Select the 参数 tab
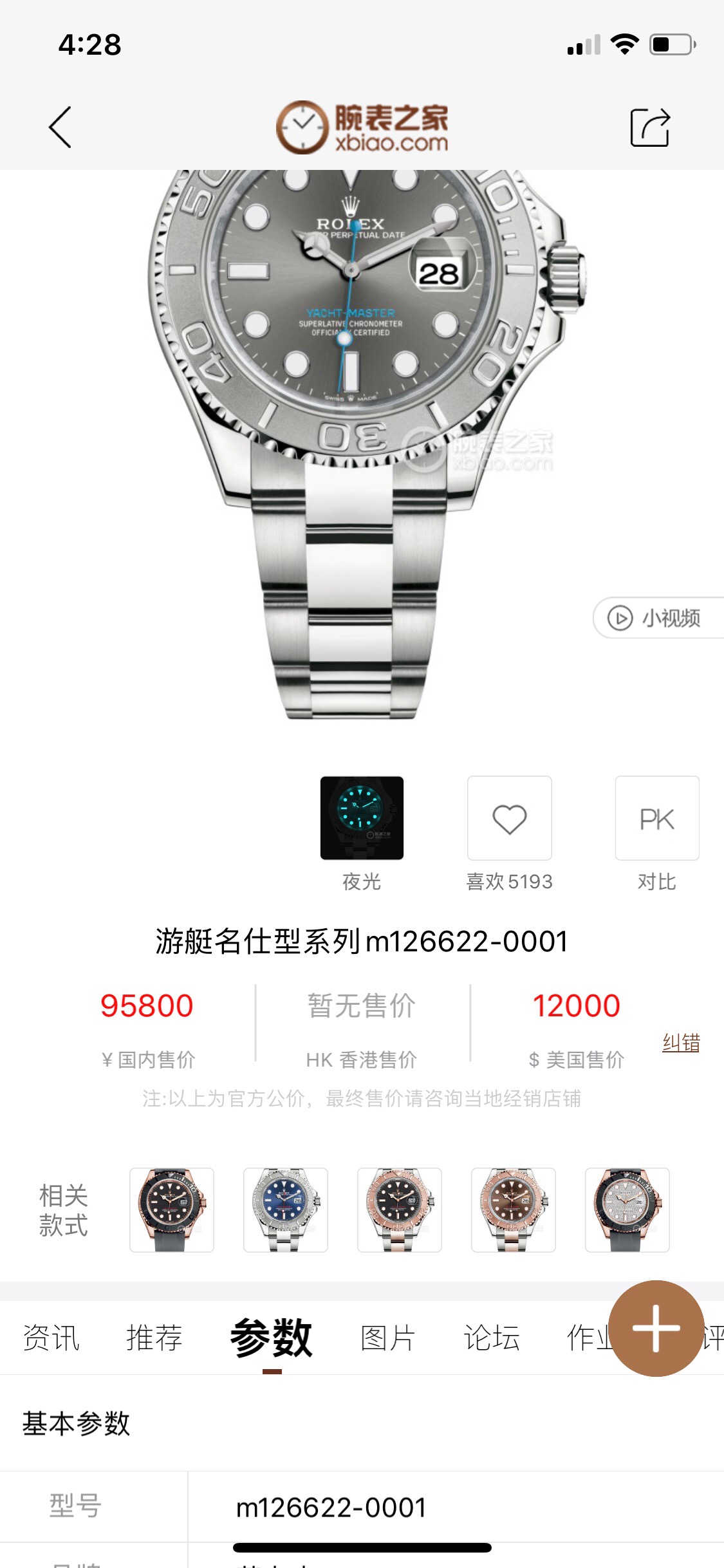Screen dimensions: 724x1568 pyautogui.click(x=272, y=1338)
